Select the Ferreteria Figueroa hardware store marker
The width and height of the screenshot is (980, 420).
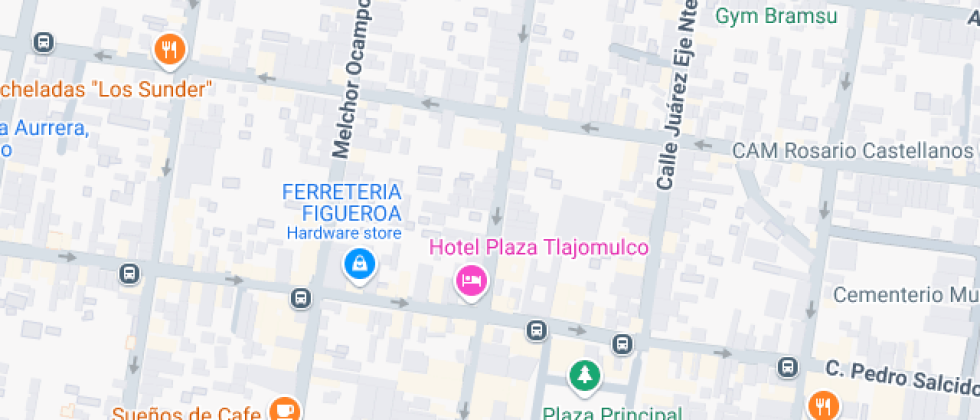pos(357,265)
